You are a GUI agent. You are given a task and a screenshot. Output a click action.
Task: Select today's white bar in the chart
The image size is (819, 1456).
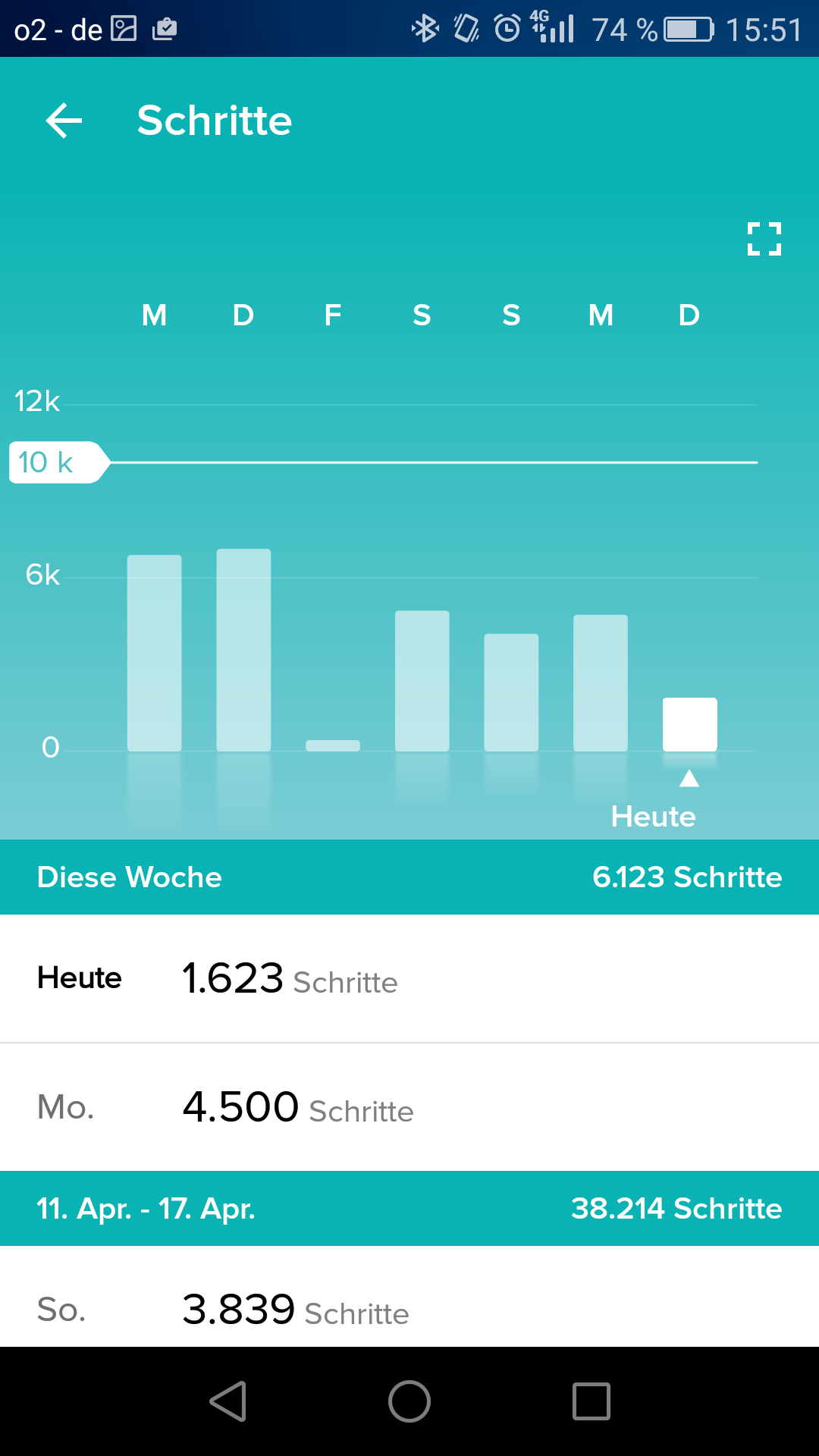689,724
